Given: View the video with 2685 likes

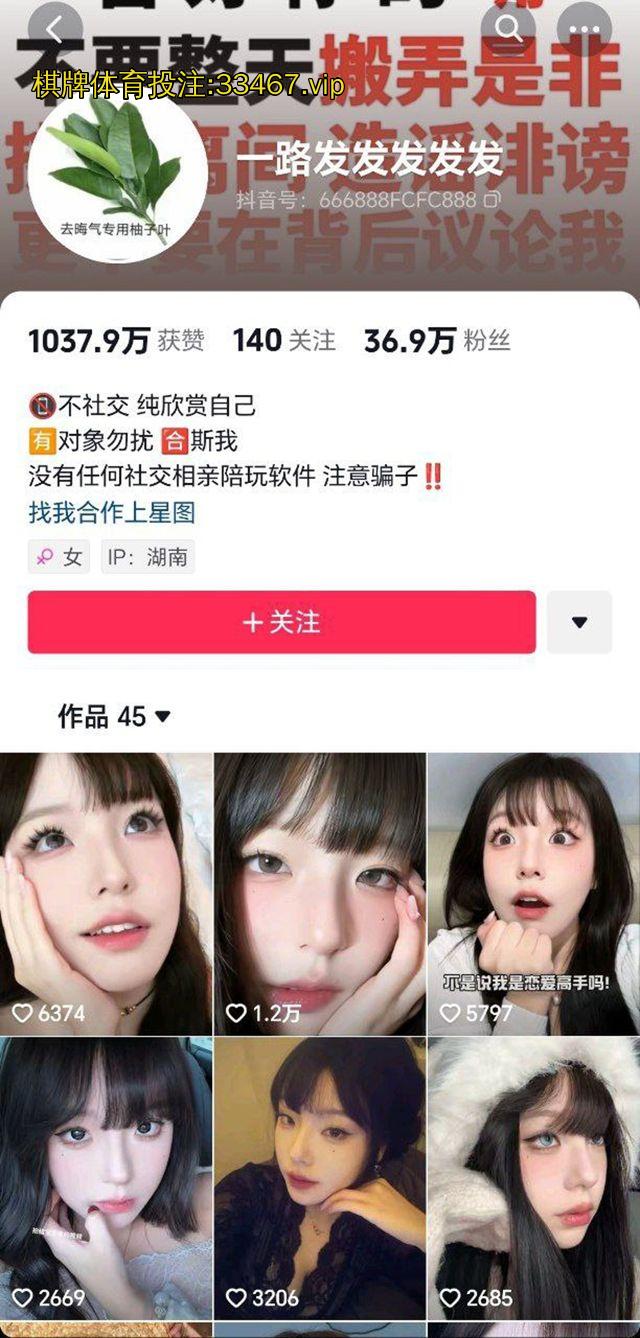Looking at the screenshot, I should point(534,1178).
